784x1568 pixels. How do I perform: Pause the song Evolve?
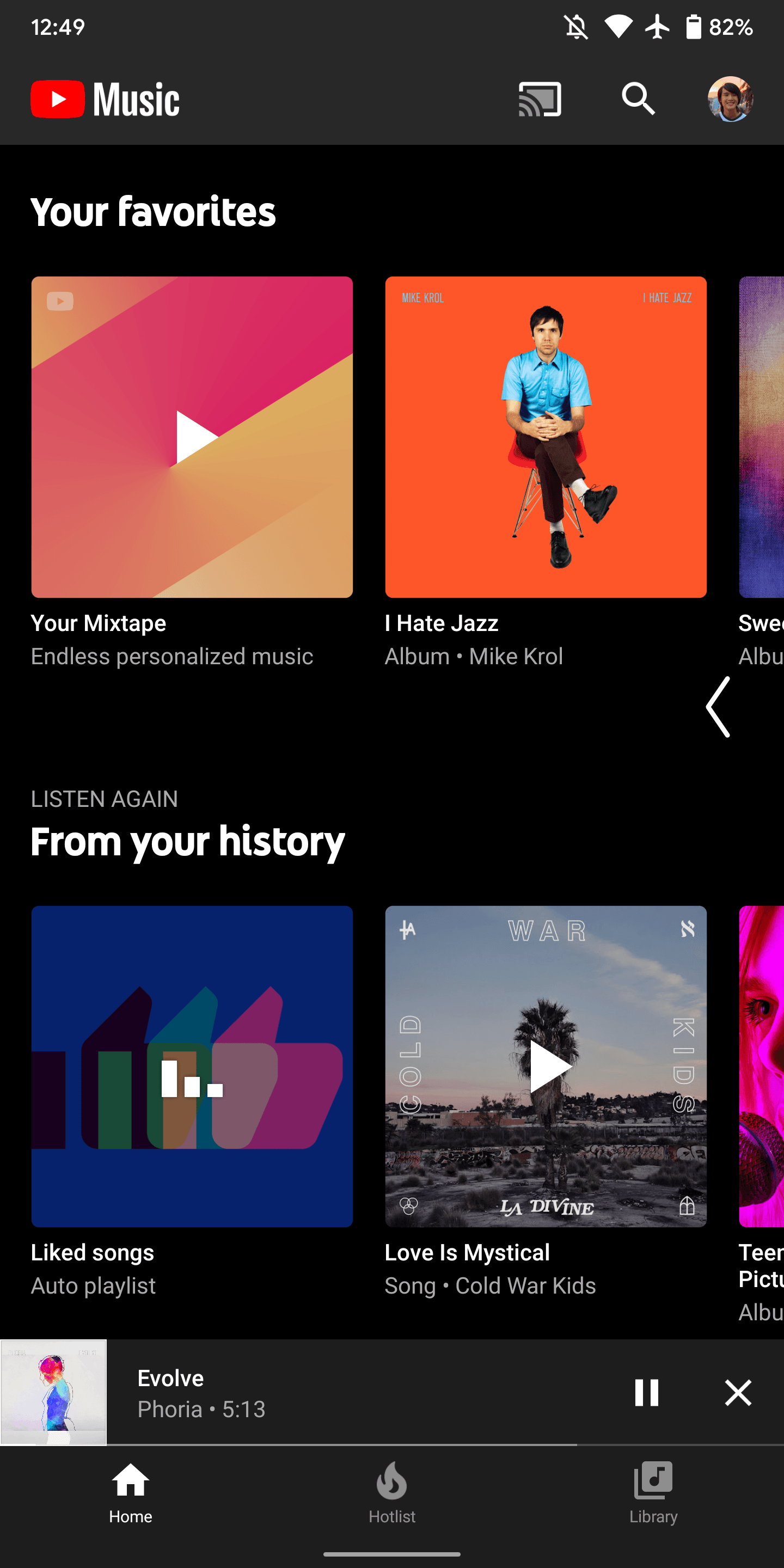tap(646, 1392)
